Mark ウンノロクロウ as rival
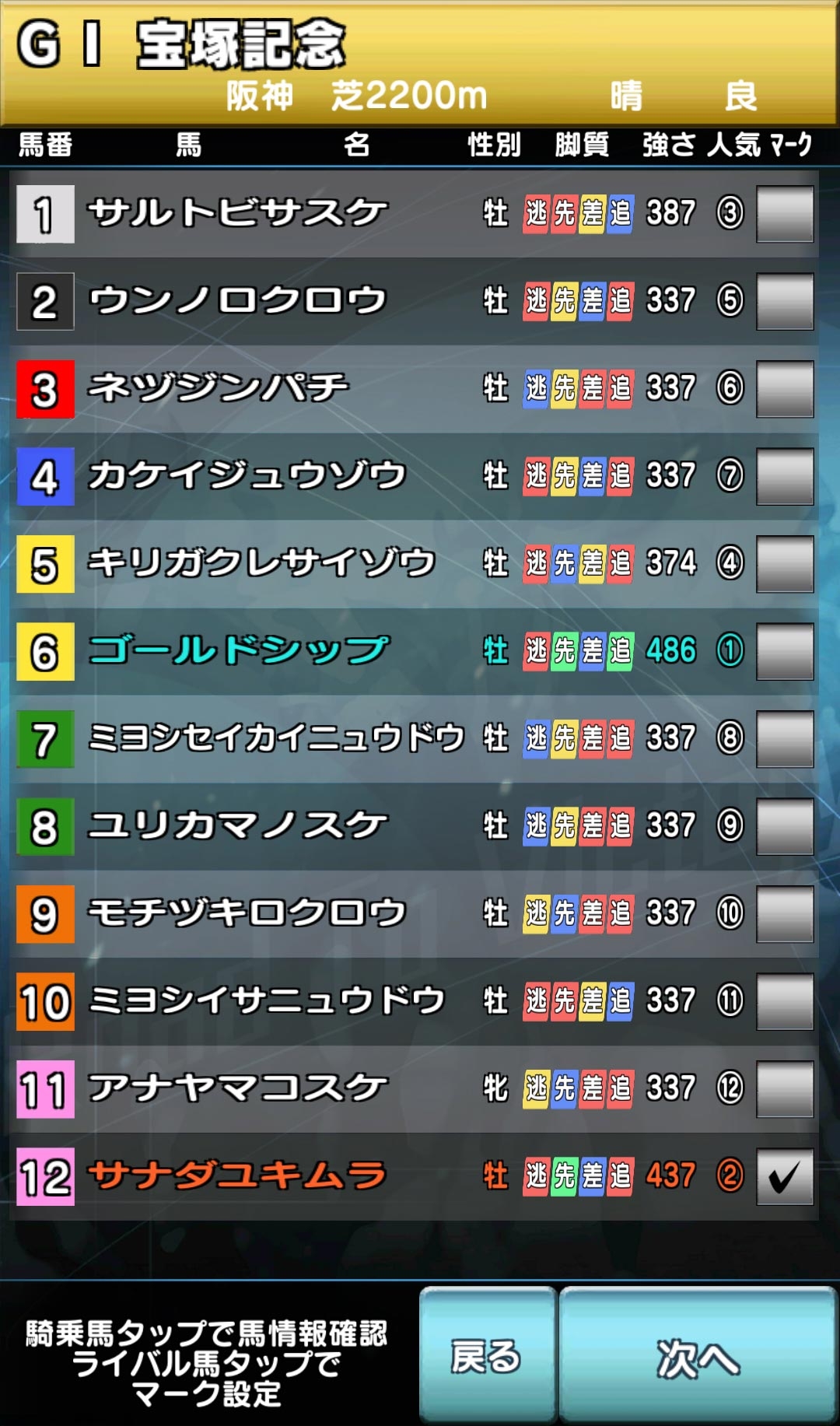 tap(785, 301)
